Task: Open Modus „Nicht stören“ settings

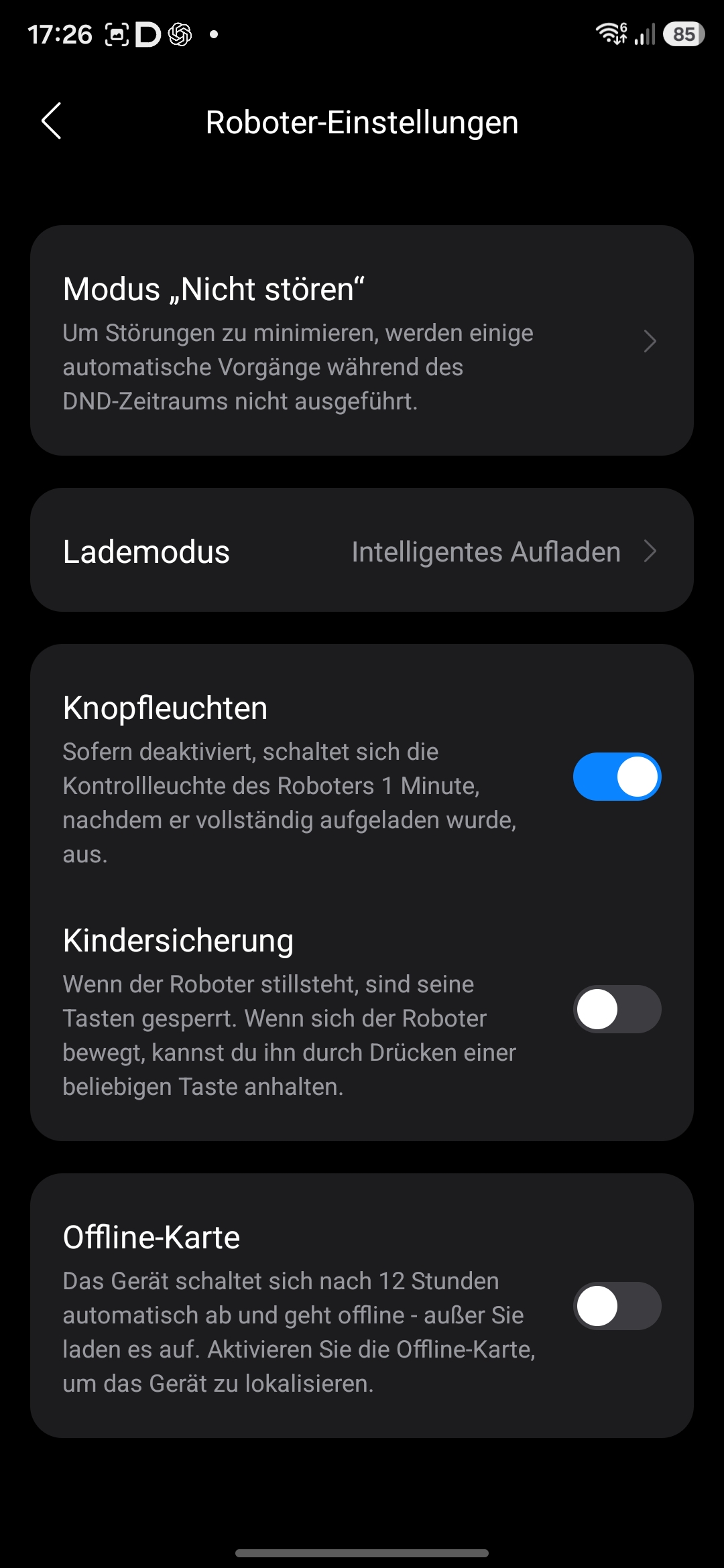Action: pyautogui.click(x=362, y=340)
